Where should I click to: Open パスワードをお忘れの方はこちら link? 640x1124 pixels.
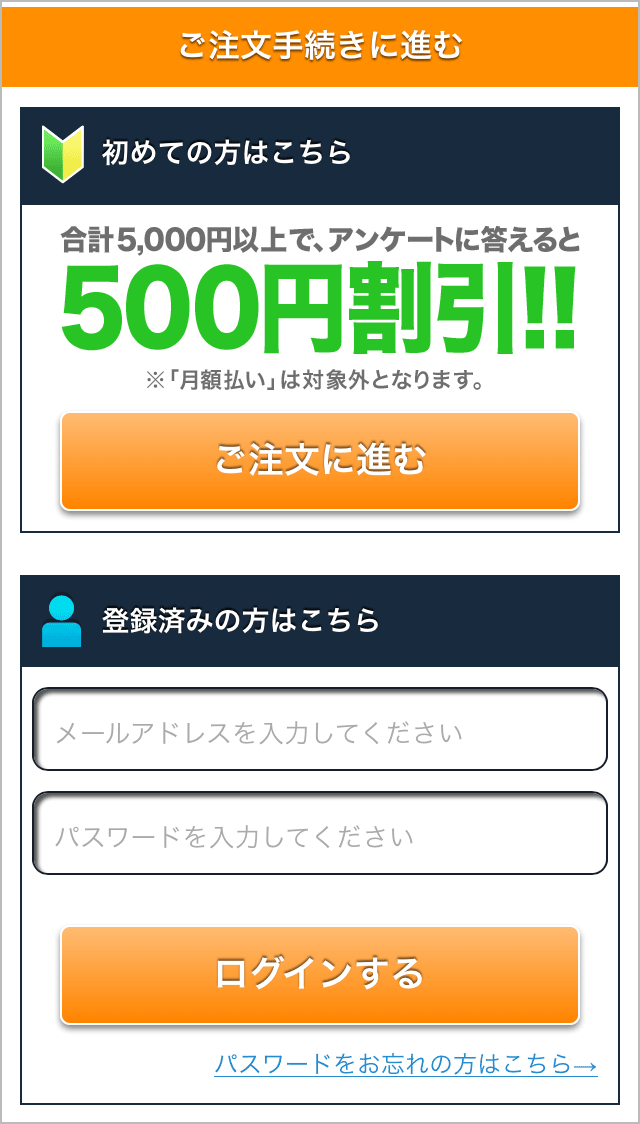click(406, 1064)
